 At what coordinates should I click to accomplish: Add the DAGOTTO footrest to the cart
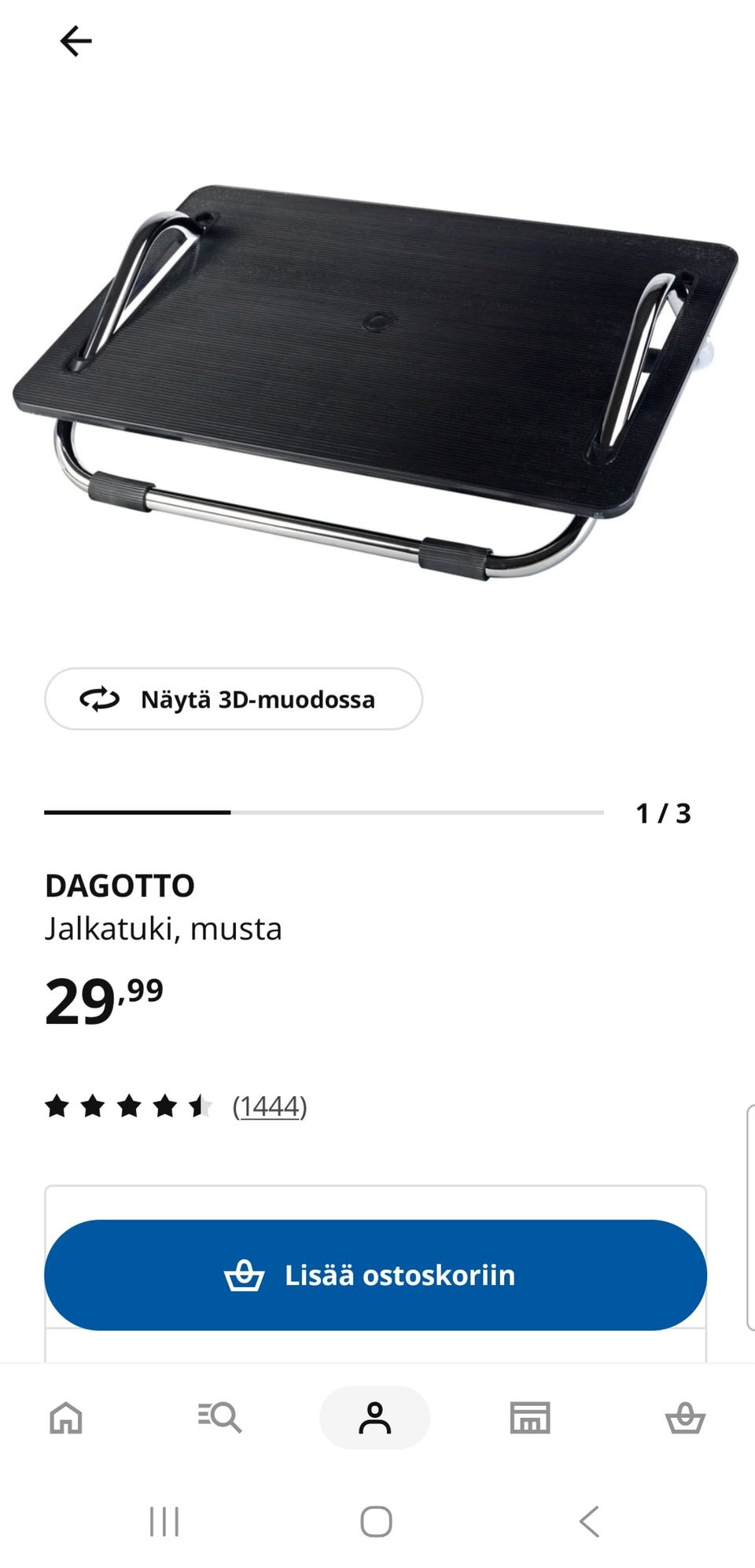377,1275
